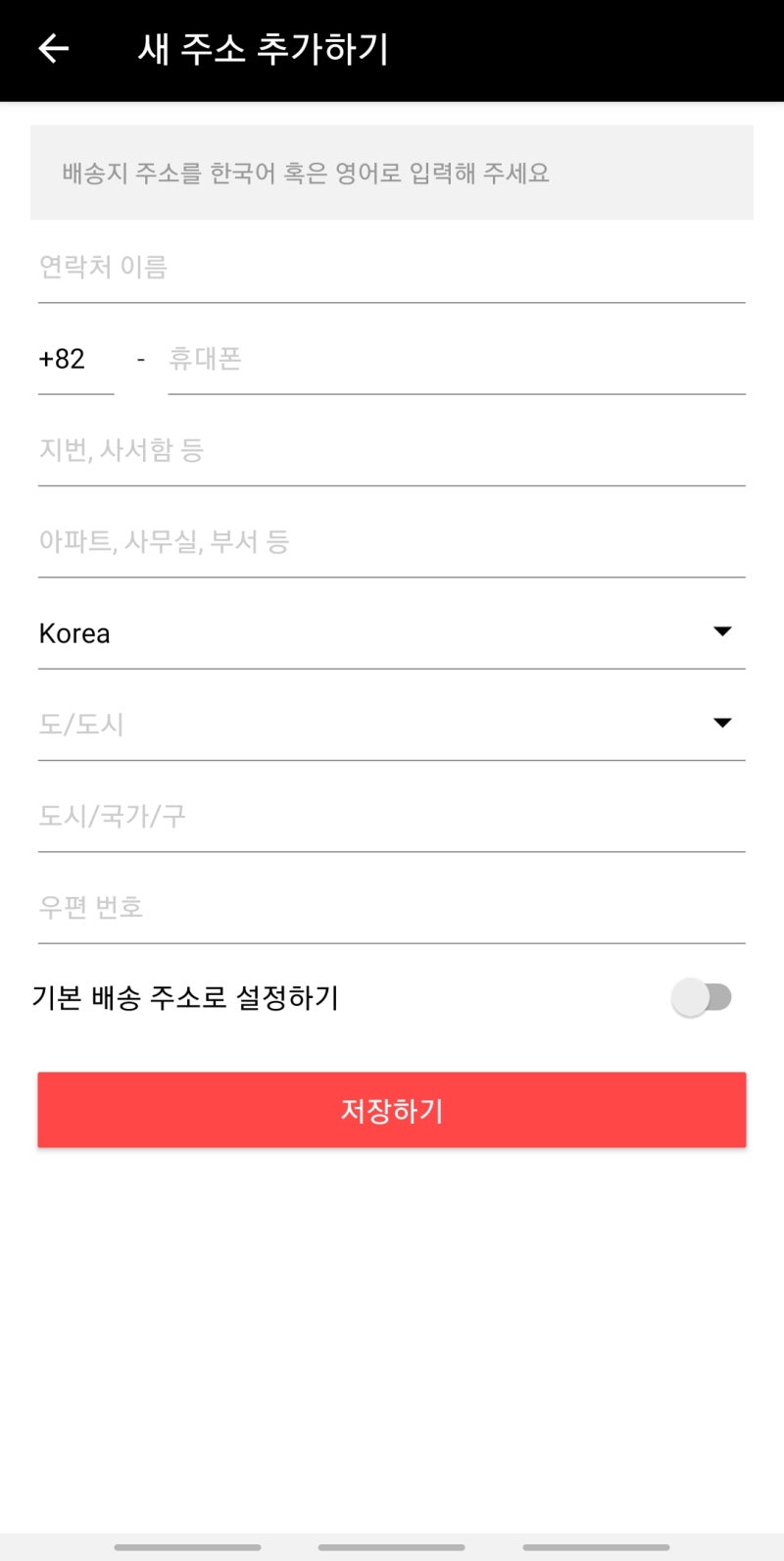This screenshot has height=1561, width=784.
Task: Enter the 우편 번호 postal code field
Action: pos(392,906)
